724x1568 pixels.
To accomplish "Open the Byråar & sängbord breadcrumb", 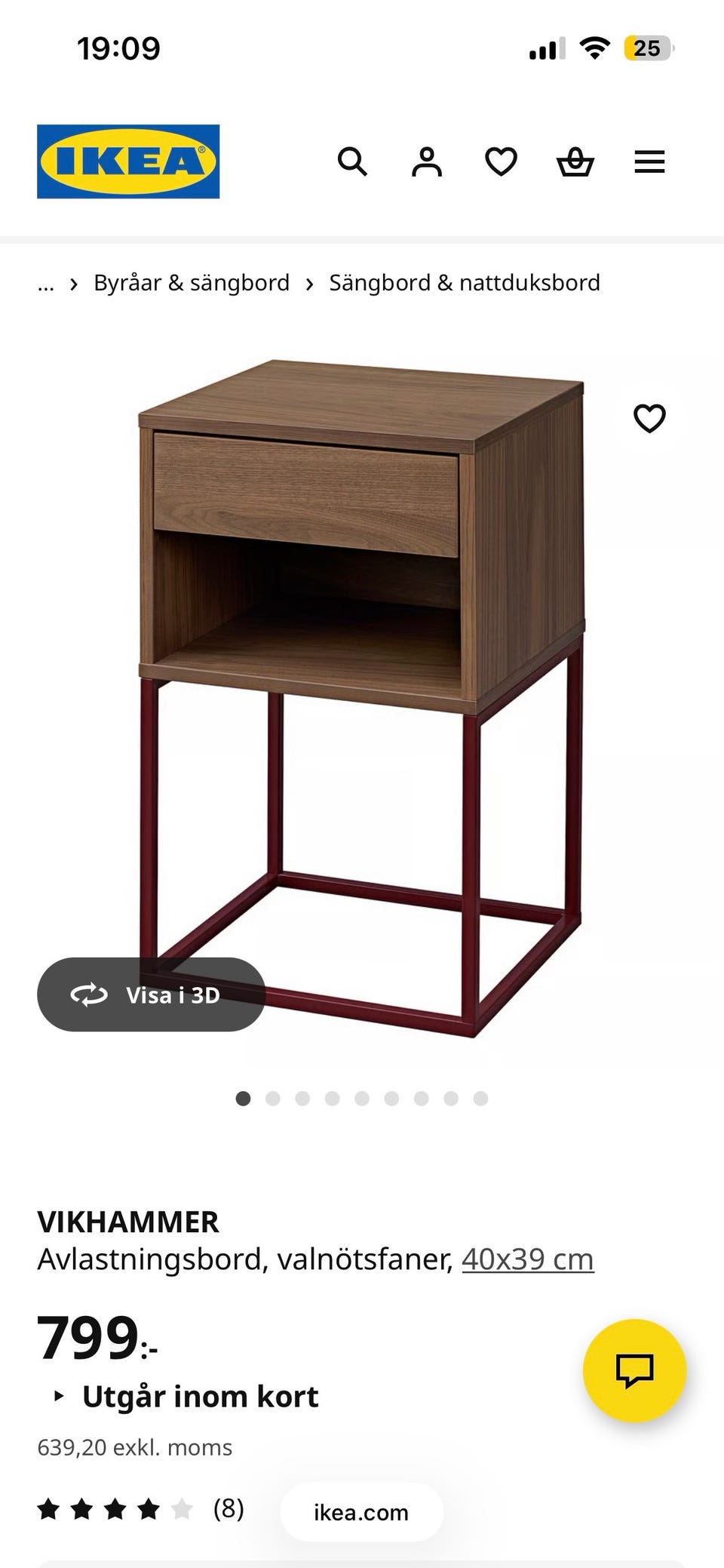I will coord(192,283).
